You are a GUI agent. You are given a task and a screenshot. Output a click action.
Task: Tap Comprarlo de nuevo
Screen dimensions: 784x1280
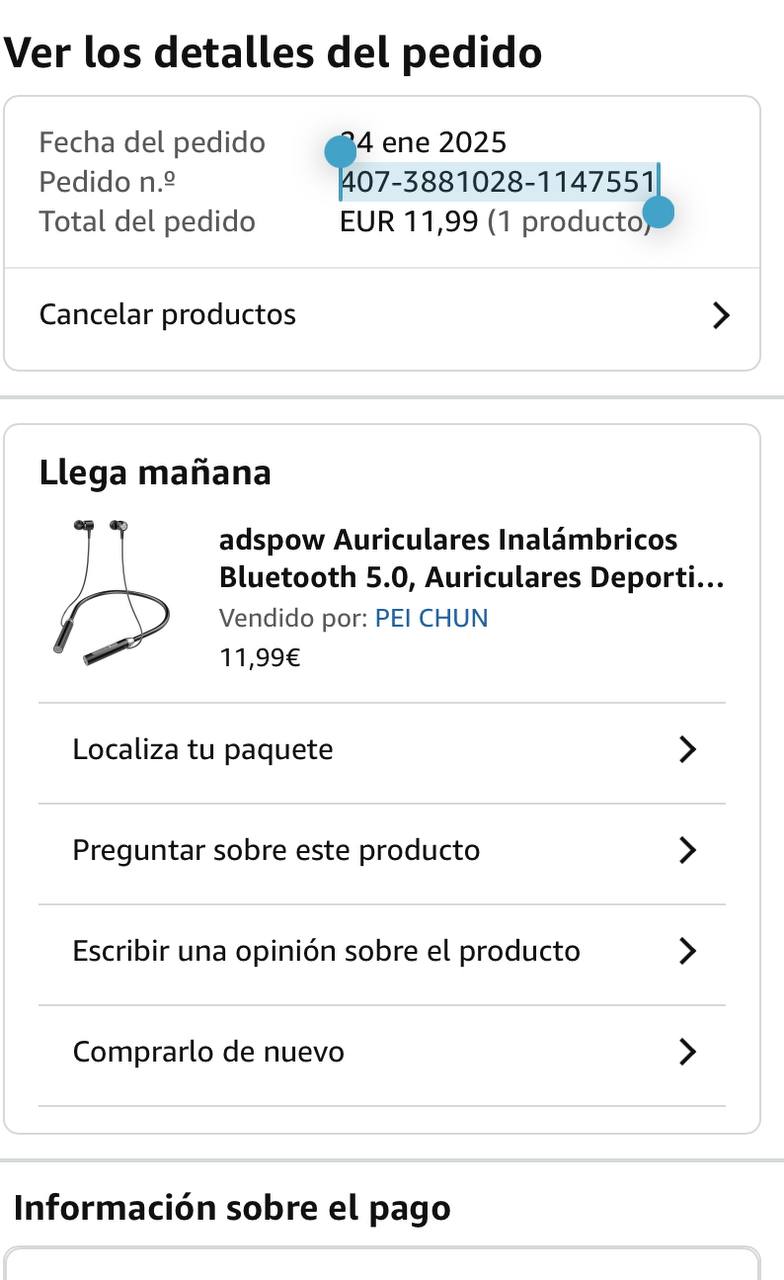click(382, 1052)
